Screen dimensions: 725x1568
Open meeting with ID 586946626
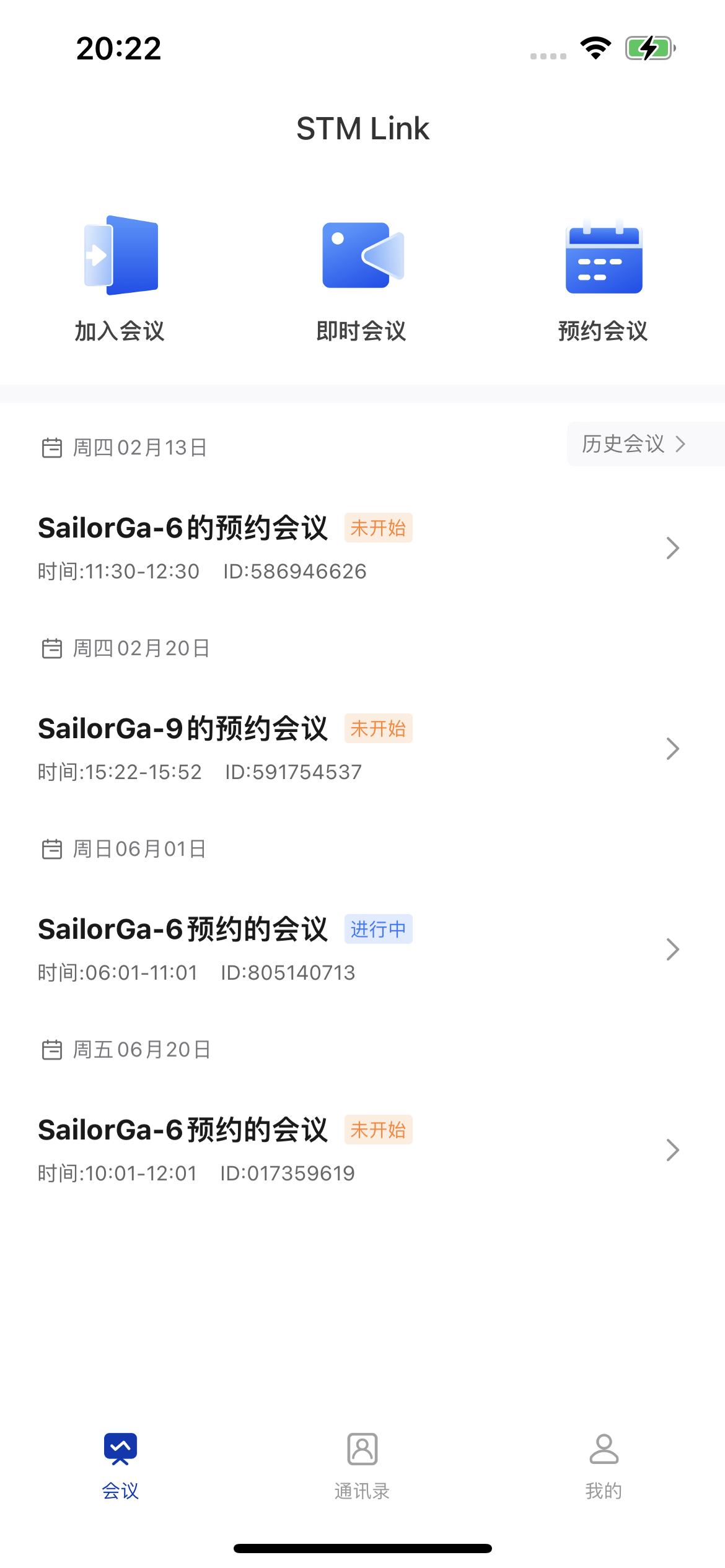tap(359, 548)
